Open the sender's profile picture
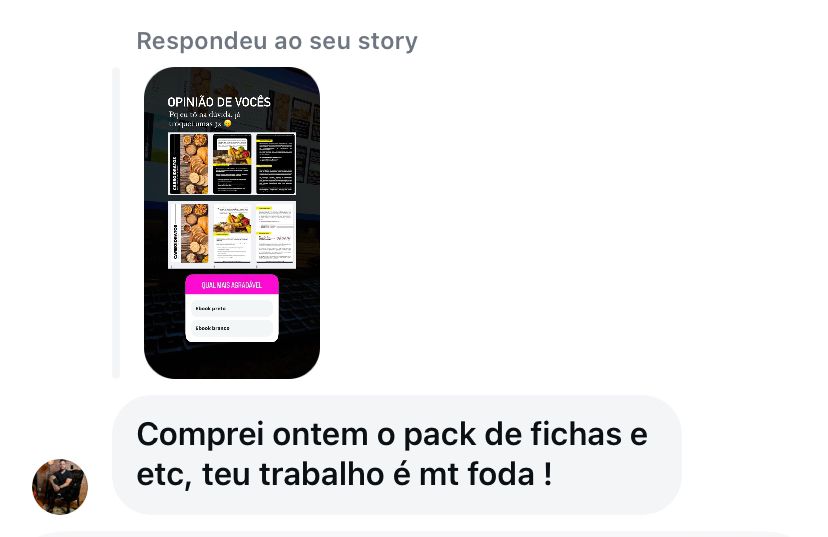The width and height of the screenshot is (828, 537). (60, 486)
